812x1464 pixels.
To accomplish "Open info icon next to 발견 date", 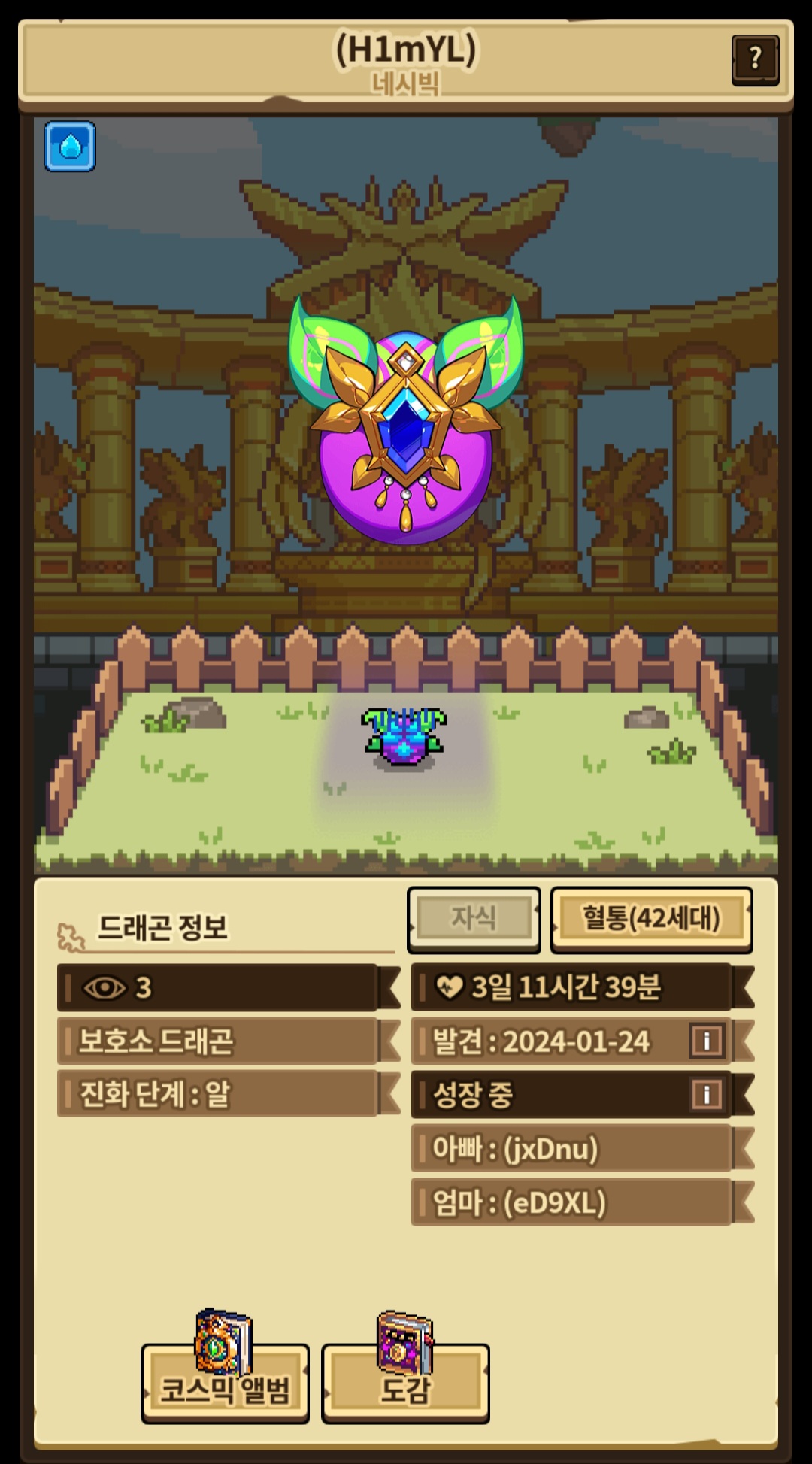I will click(706, 1041).
